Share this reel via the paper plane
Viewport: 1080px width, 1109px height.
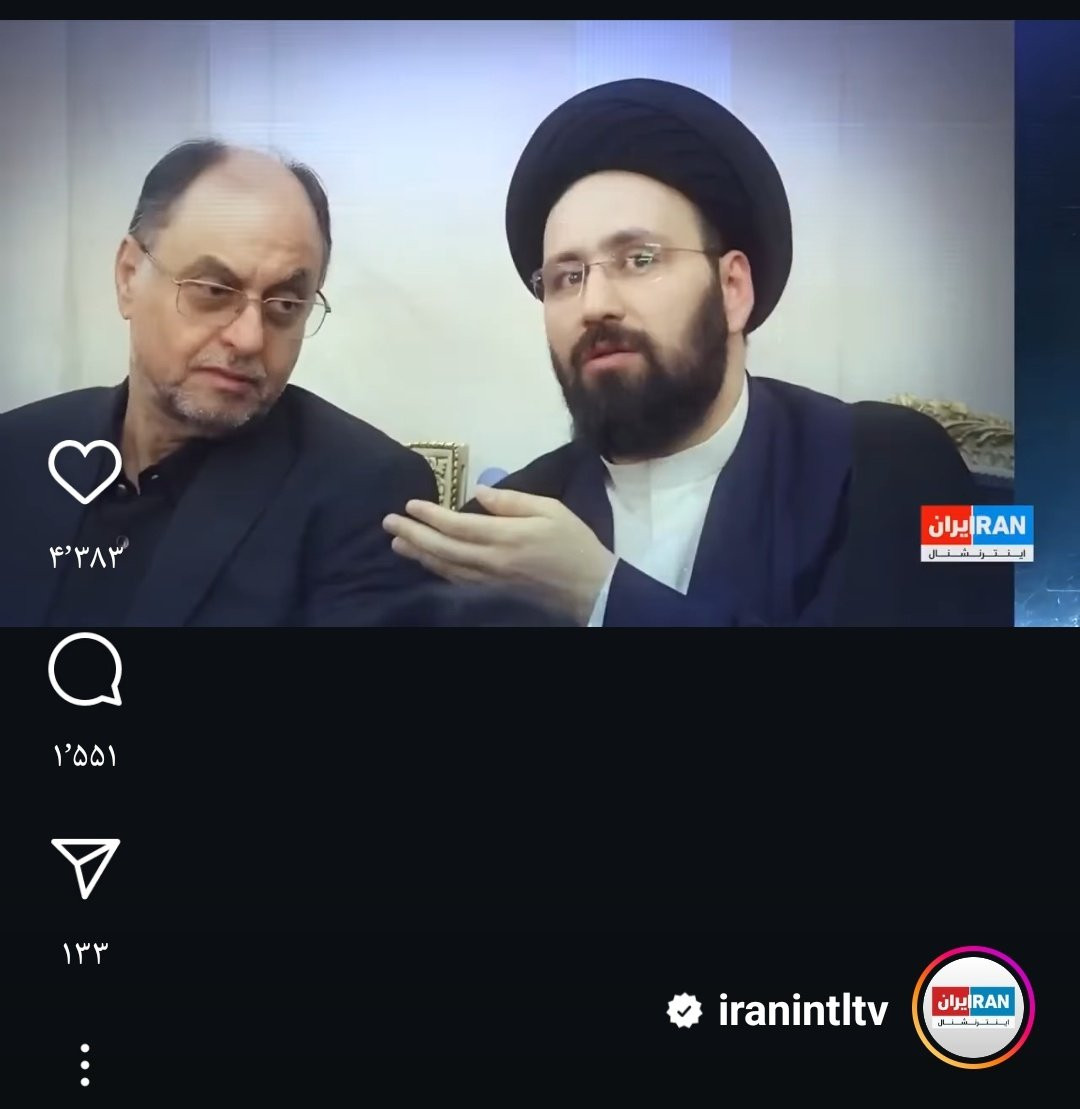[x=85, y=867]
